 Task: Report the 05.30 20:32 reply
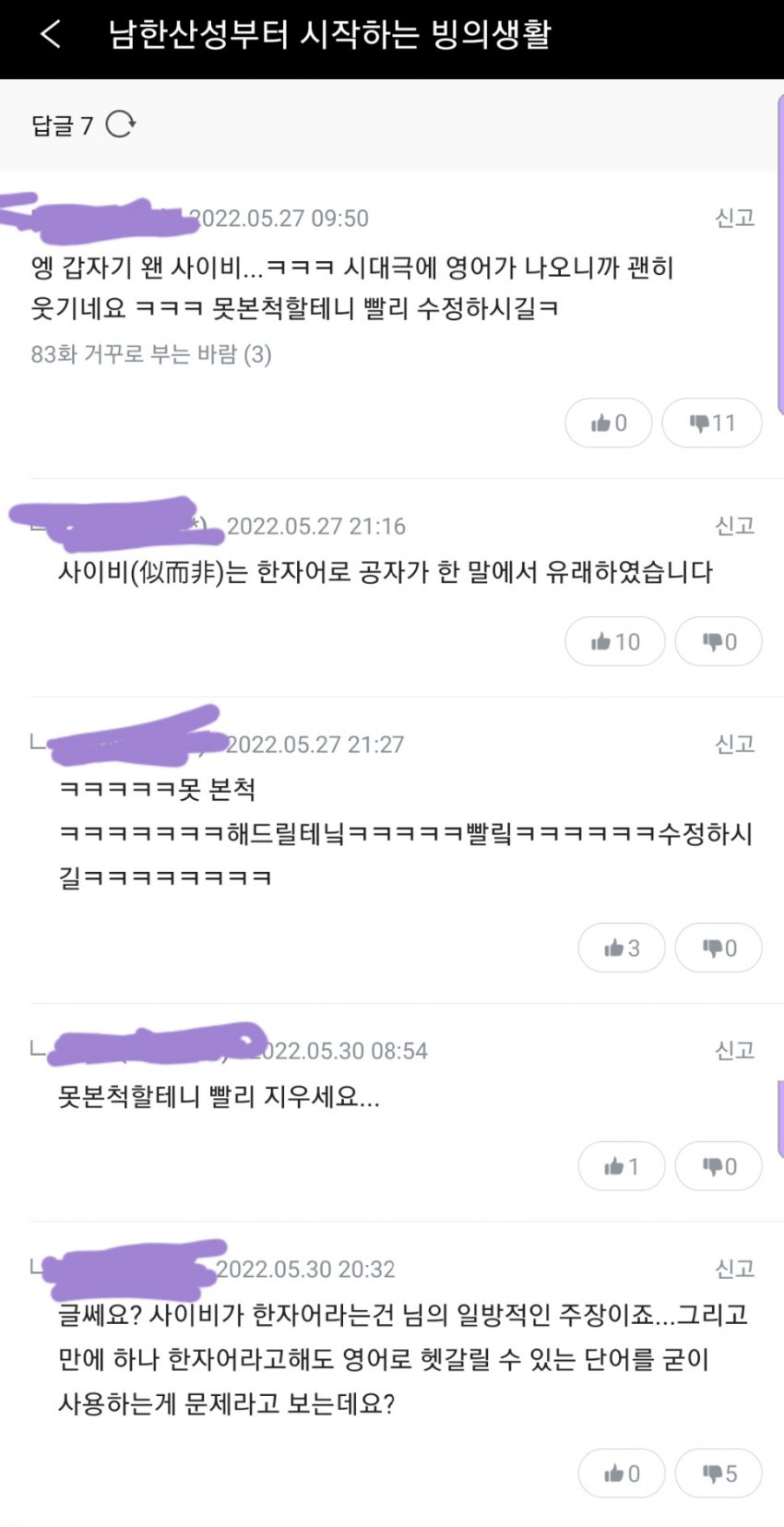[x=734, y=1269]
